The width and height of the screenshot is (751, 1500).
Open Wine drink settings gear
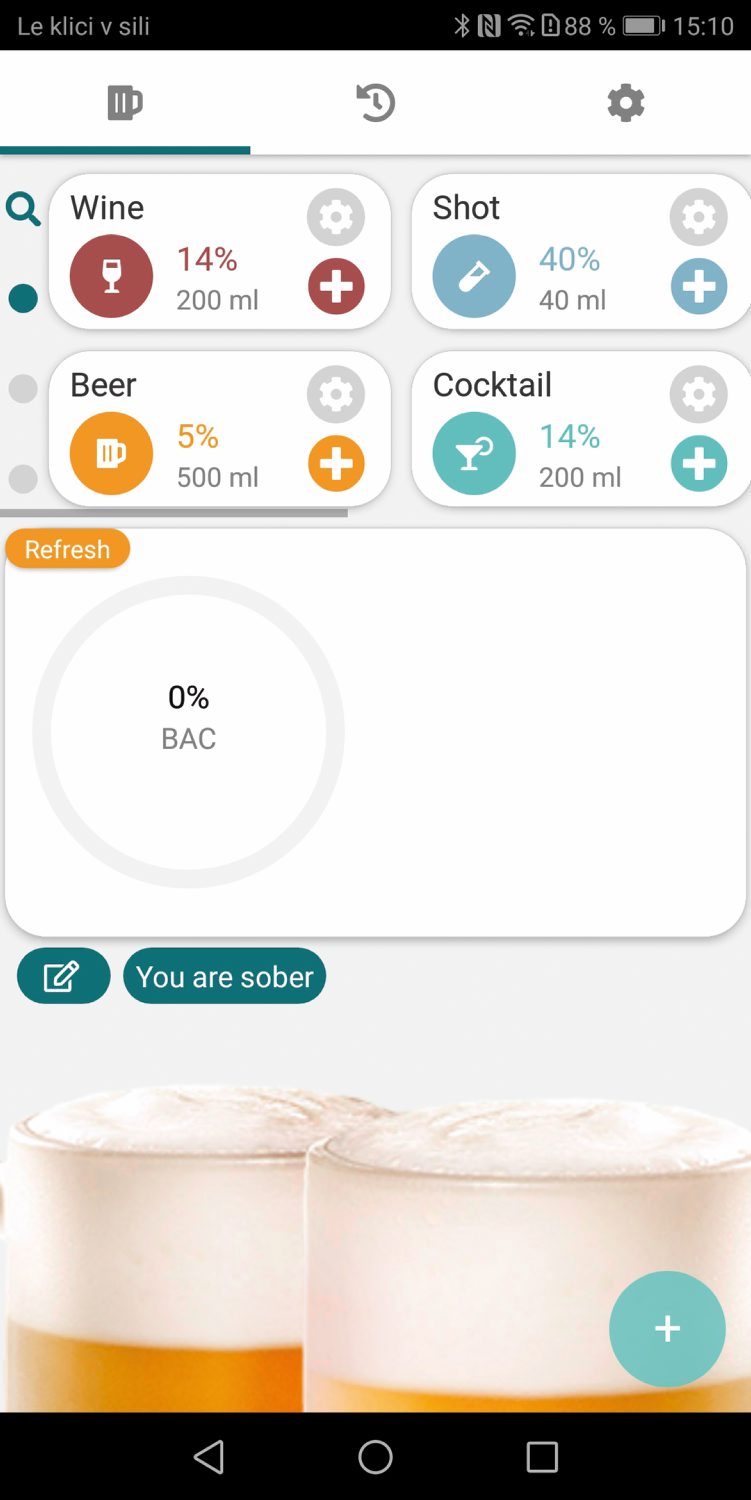pyautogui.click(x=336, y=217)
